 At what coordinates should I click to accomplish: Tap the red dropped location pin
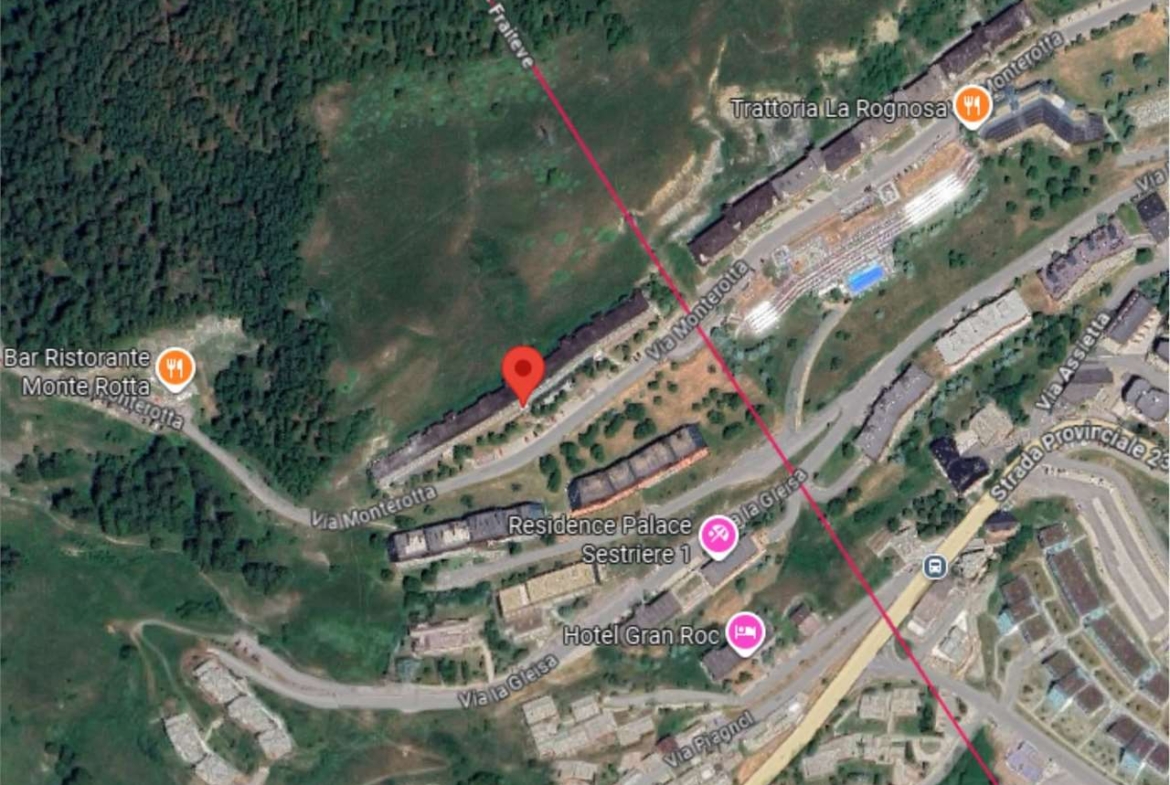tap(522, 372)
